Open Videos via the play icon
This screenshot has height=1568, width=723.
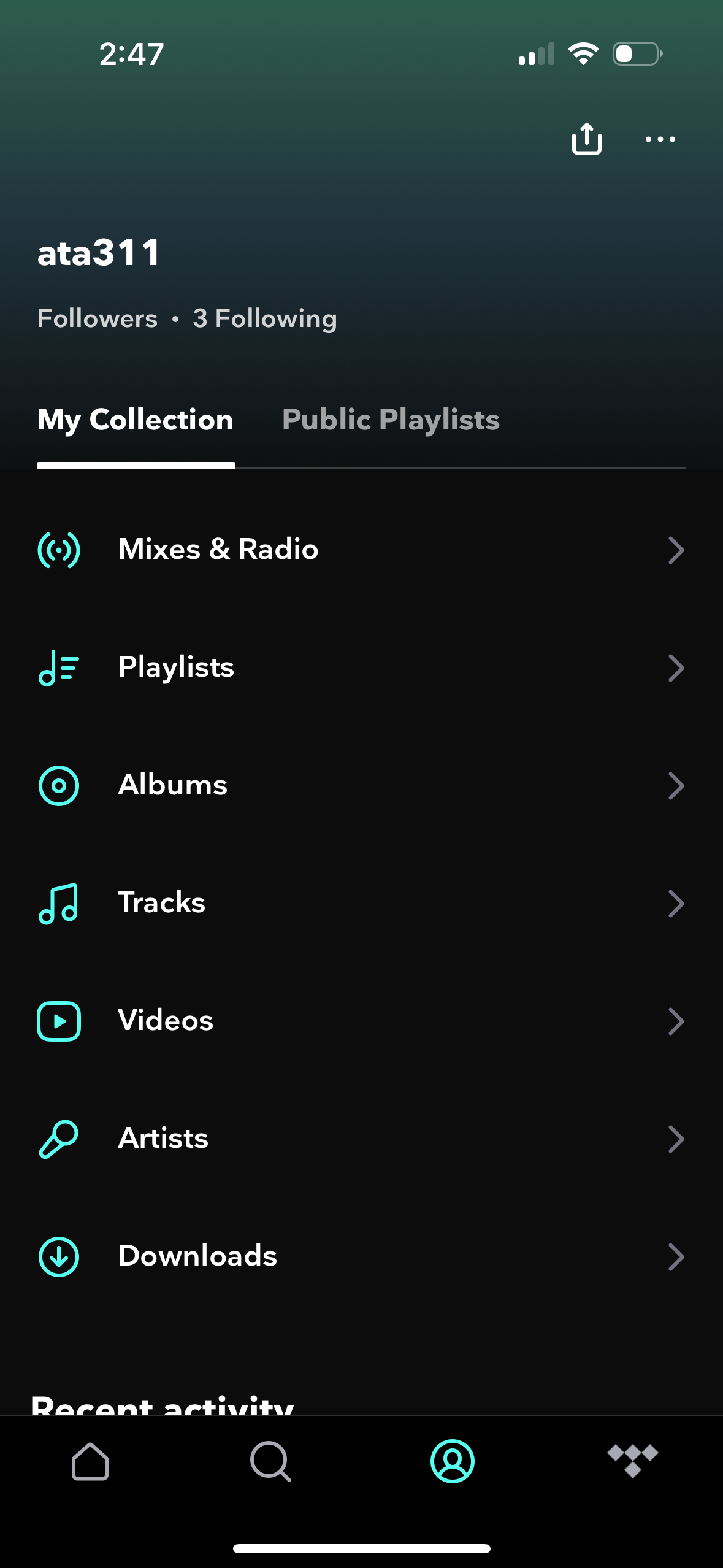58,1021
